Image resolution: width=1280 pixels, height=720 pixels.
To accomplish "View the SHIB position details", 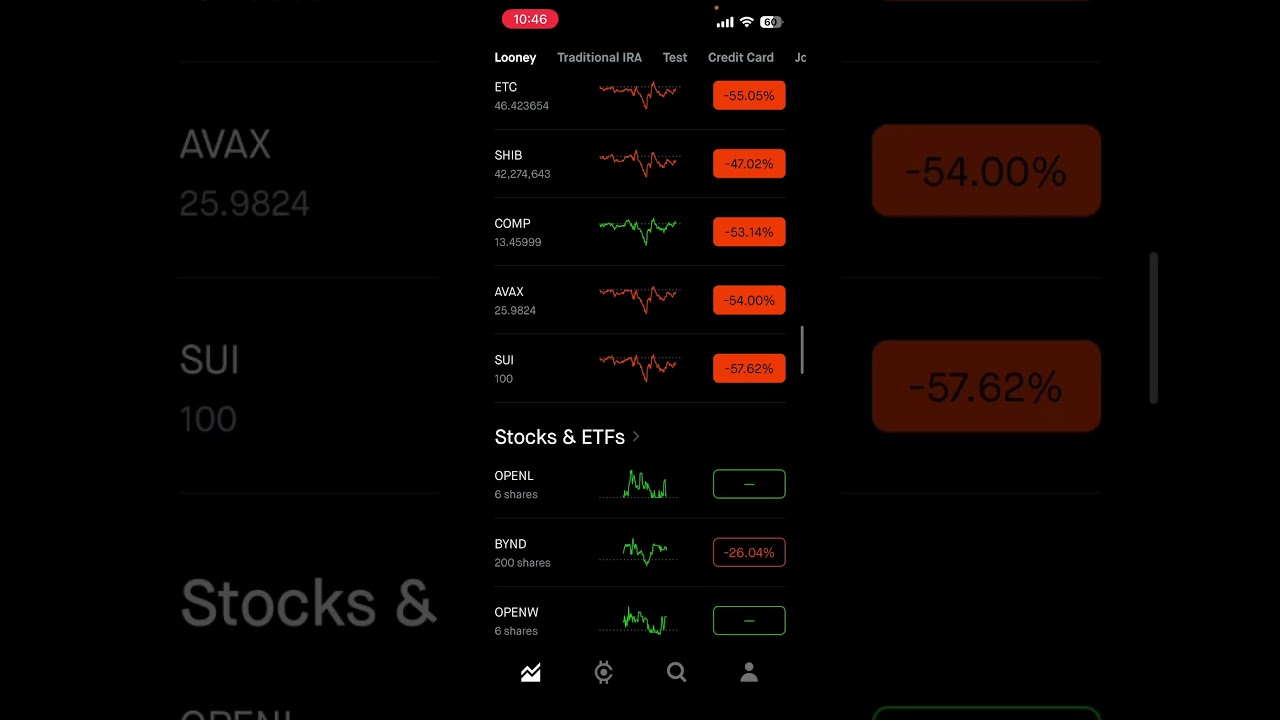I will pyautogui.click(x=640, y=164).
